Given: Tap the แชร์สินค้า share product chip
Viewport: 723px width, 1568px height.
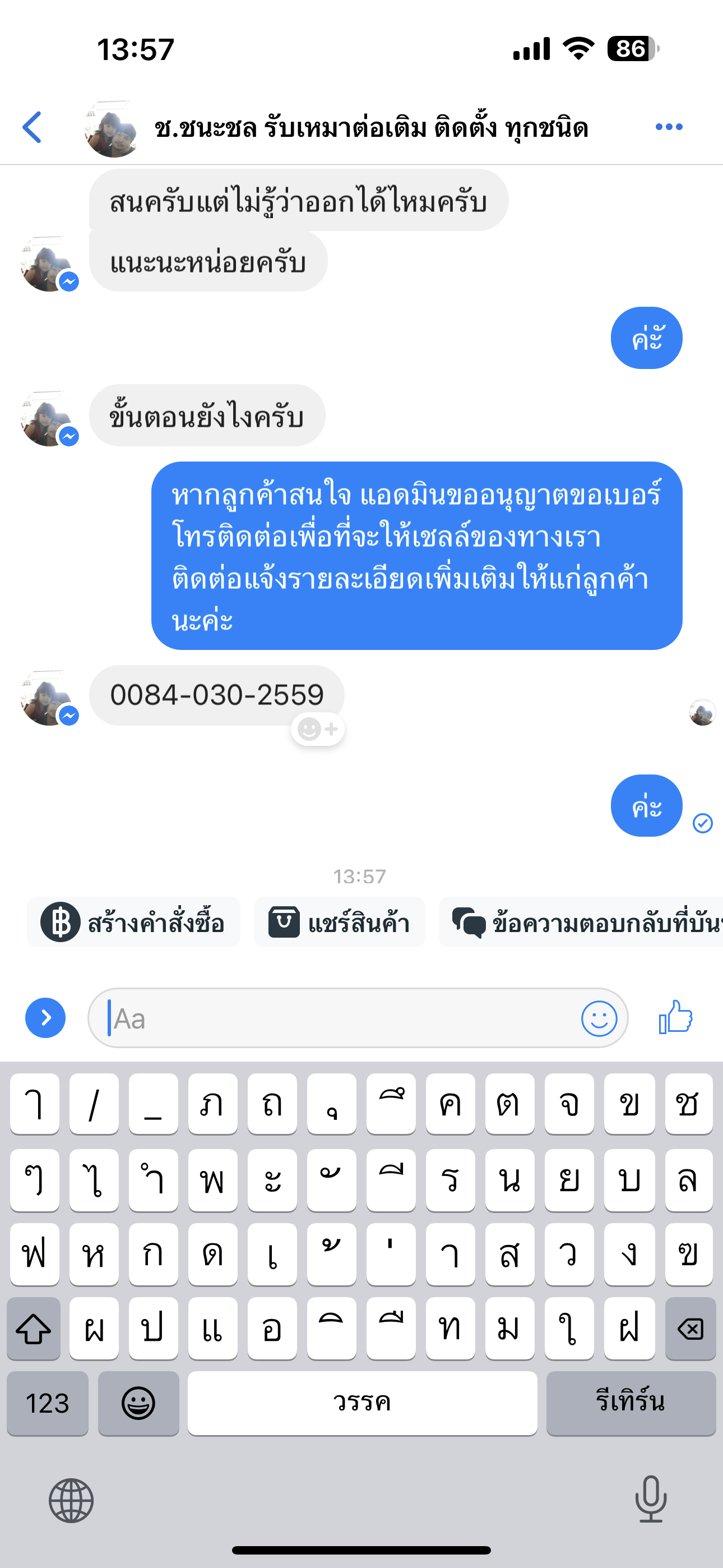Looking at the screenshot, I should pos(339,922).
